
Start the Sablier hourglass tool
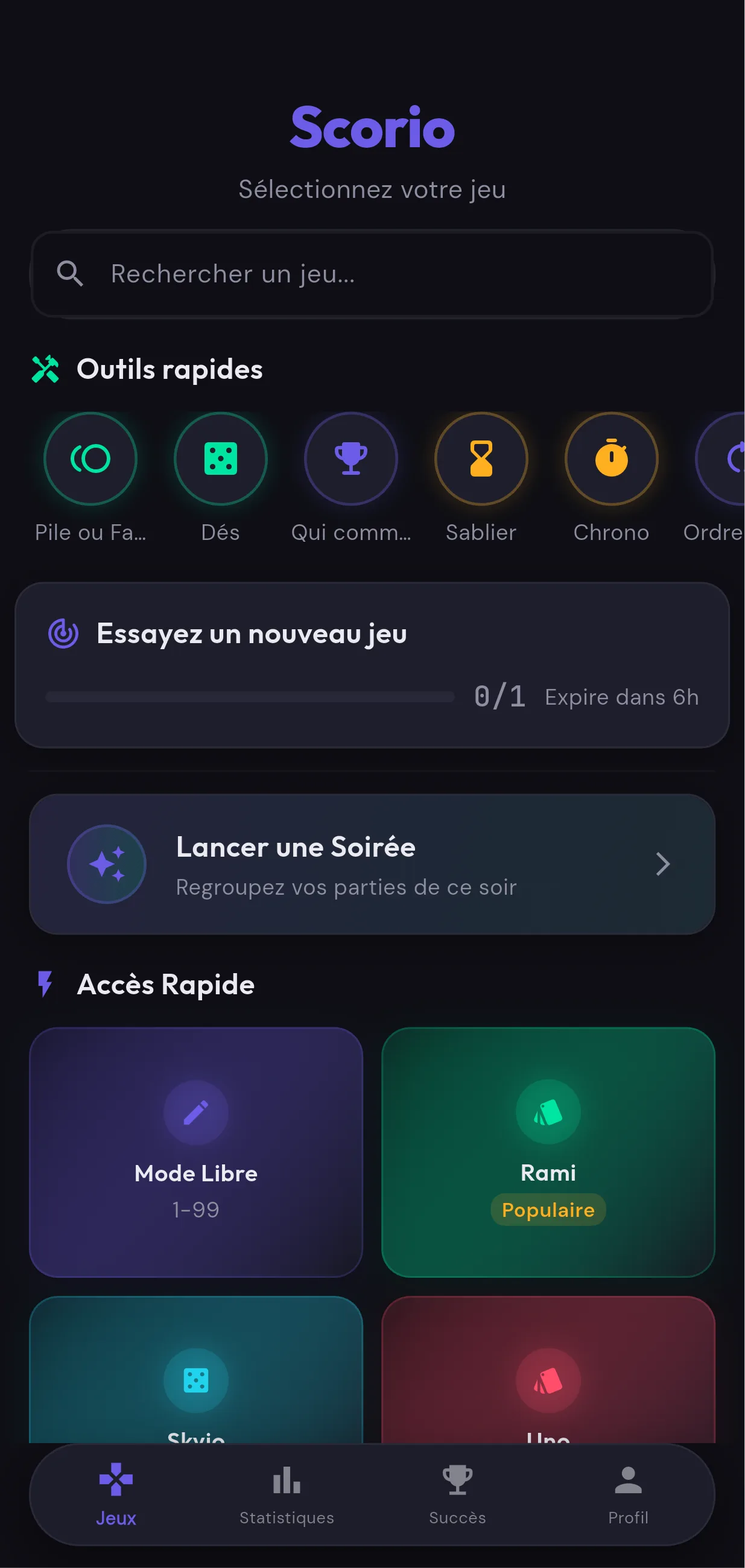coord(481,459)
